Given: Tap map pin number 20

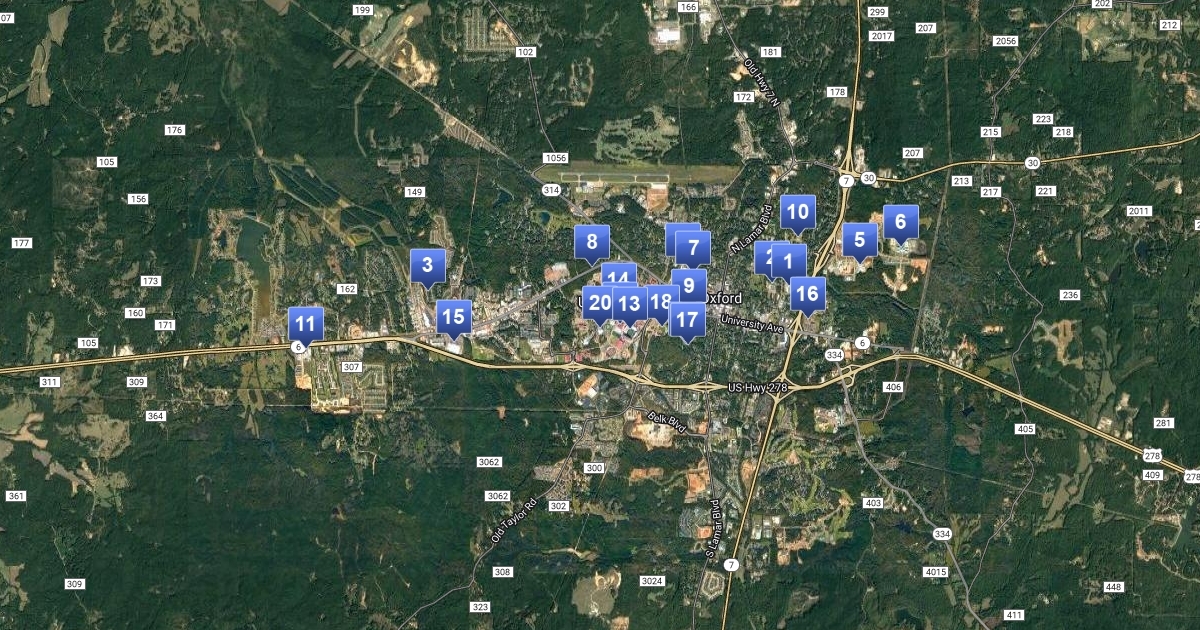Looking at the screenshot, I should point(597,303).
